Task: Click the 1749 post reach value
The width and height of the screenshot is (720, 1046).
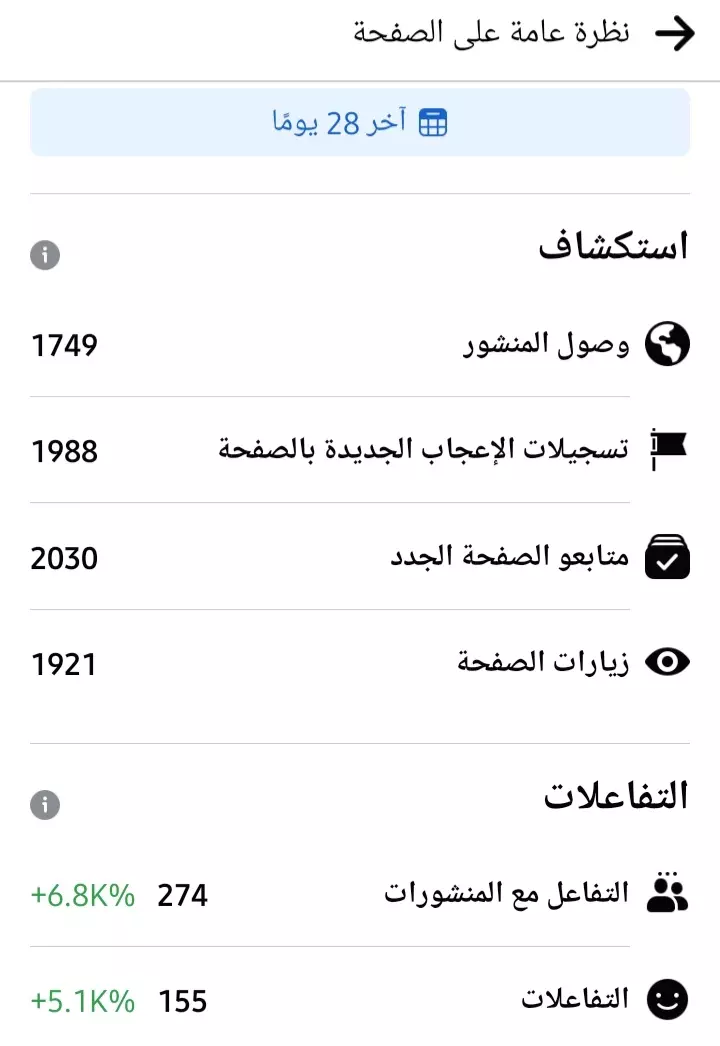Action: [64, 345]
